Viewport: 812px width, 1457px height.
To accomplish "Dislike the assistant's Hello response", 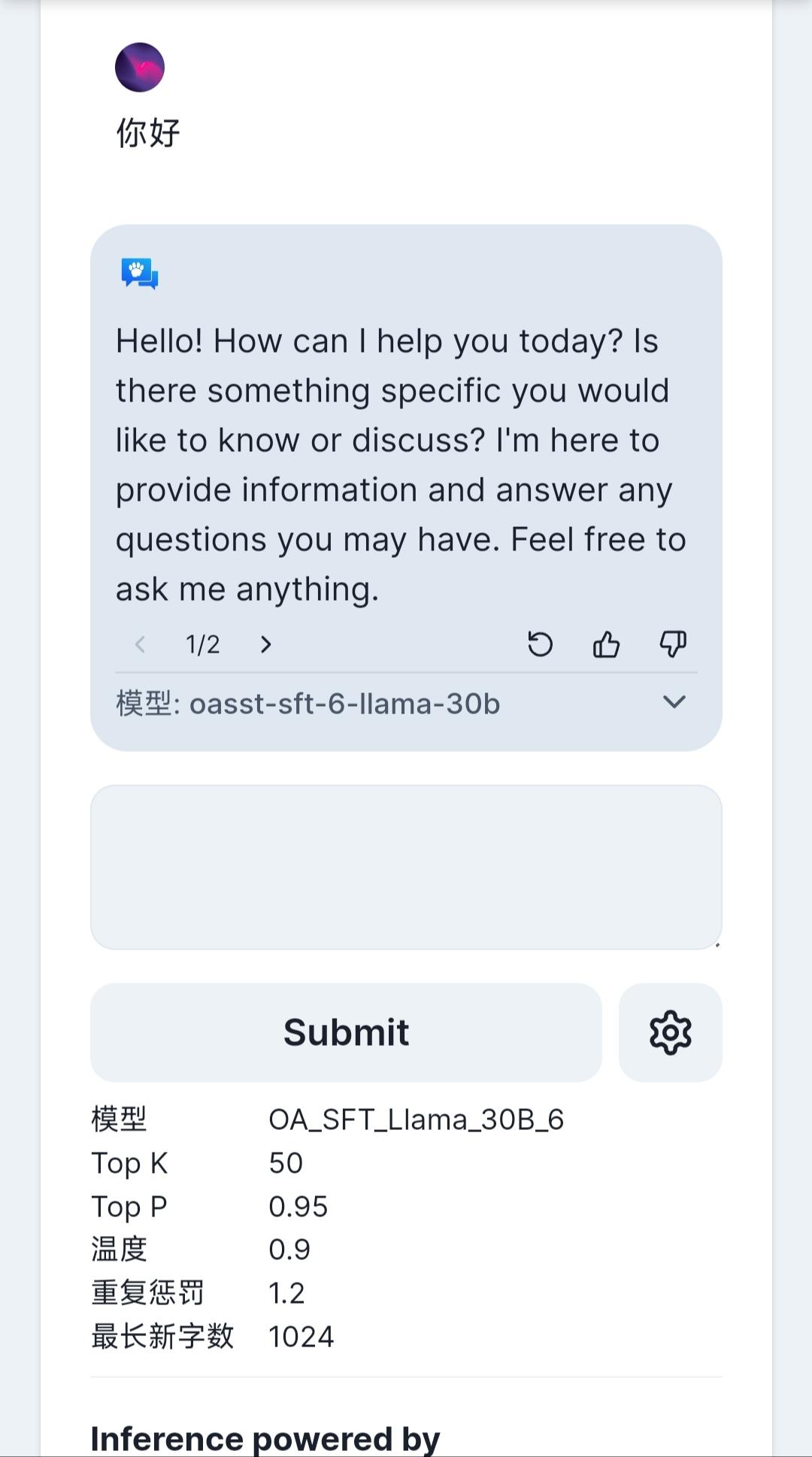I will tap(672, 644).
